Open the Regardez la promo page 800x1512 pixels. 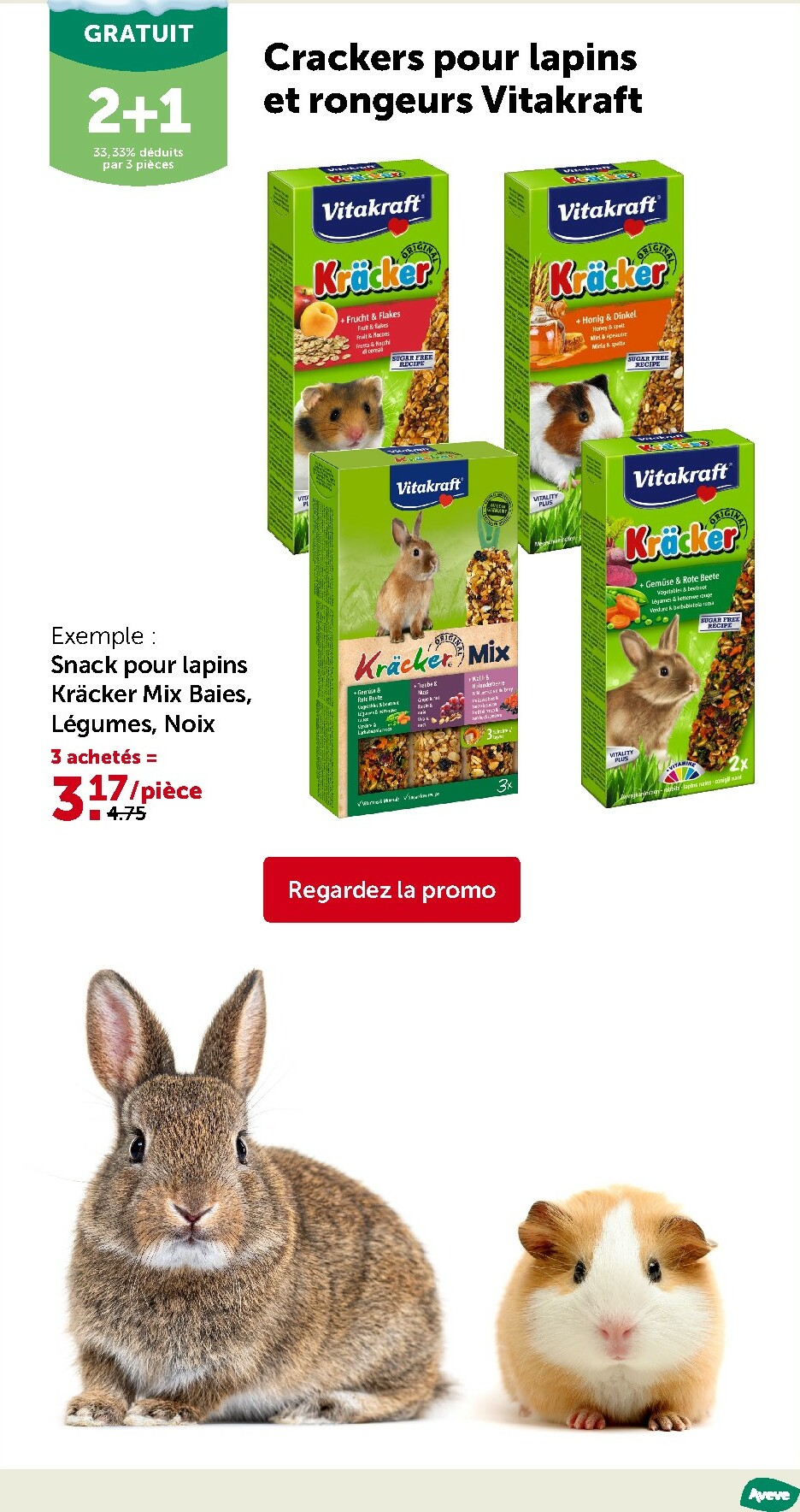pyautogui.click(x=391, y=890)
